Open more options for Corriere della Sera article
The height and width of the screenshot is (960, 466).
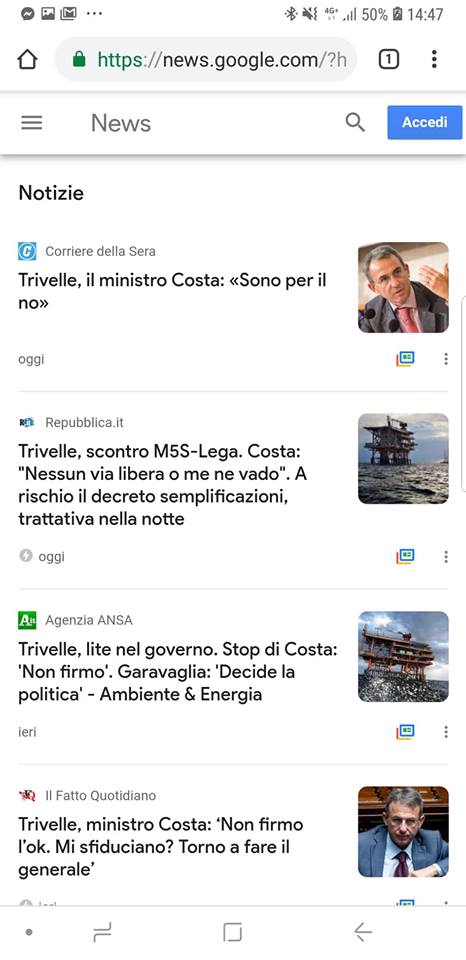[446, 359]
